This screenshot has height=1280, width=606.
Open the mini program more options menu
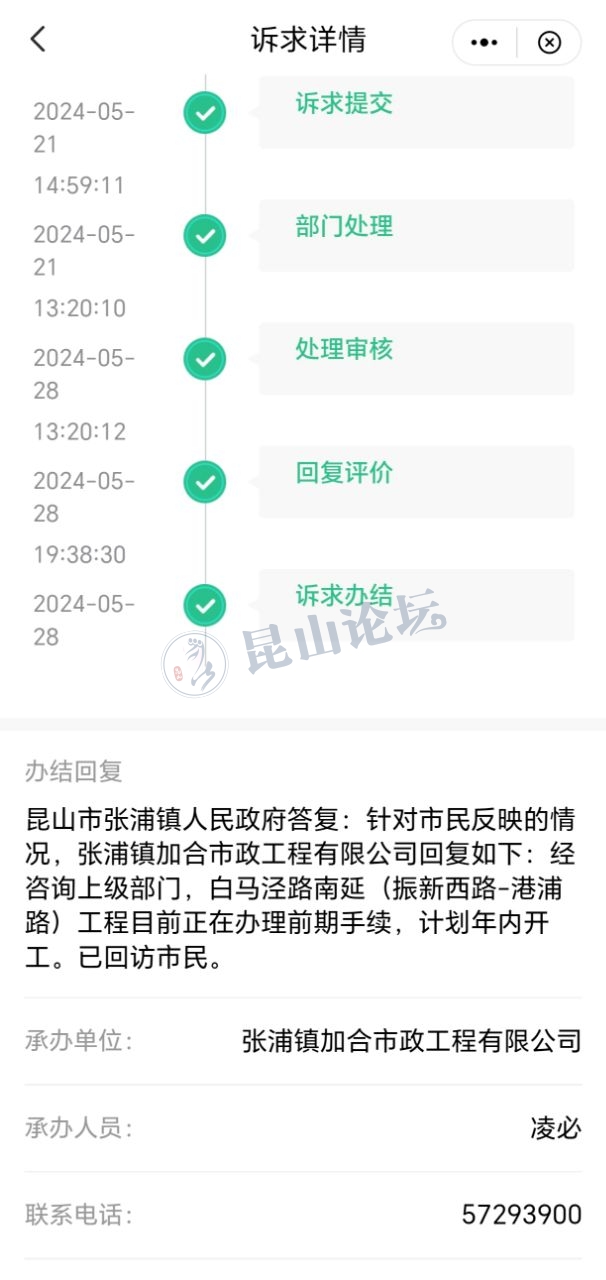tap(484, 42)
